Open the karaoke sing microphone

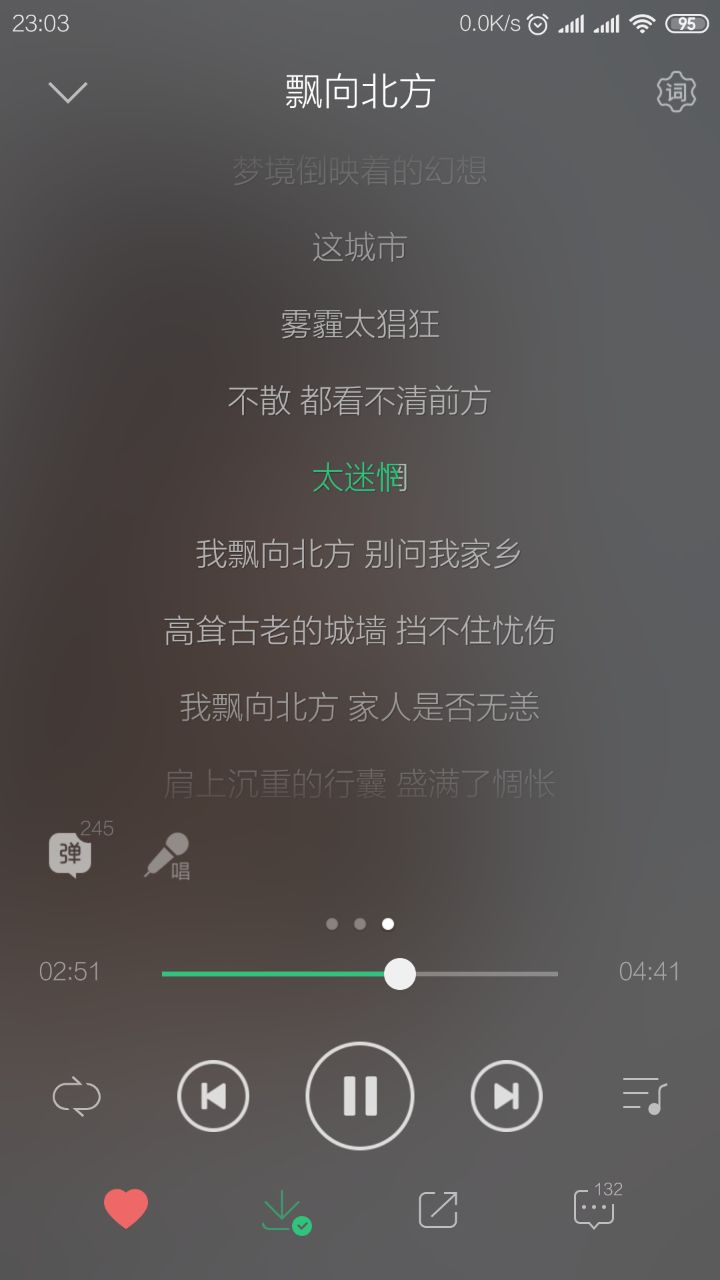(x=167, y=855)
